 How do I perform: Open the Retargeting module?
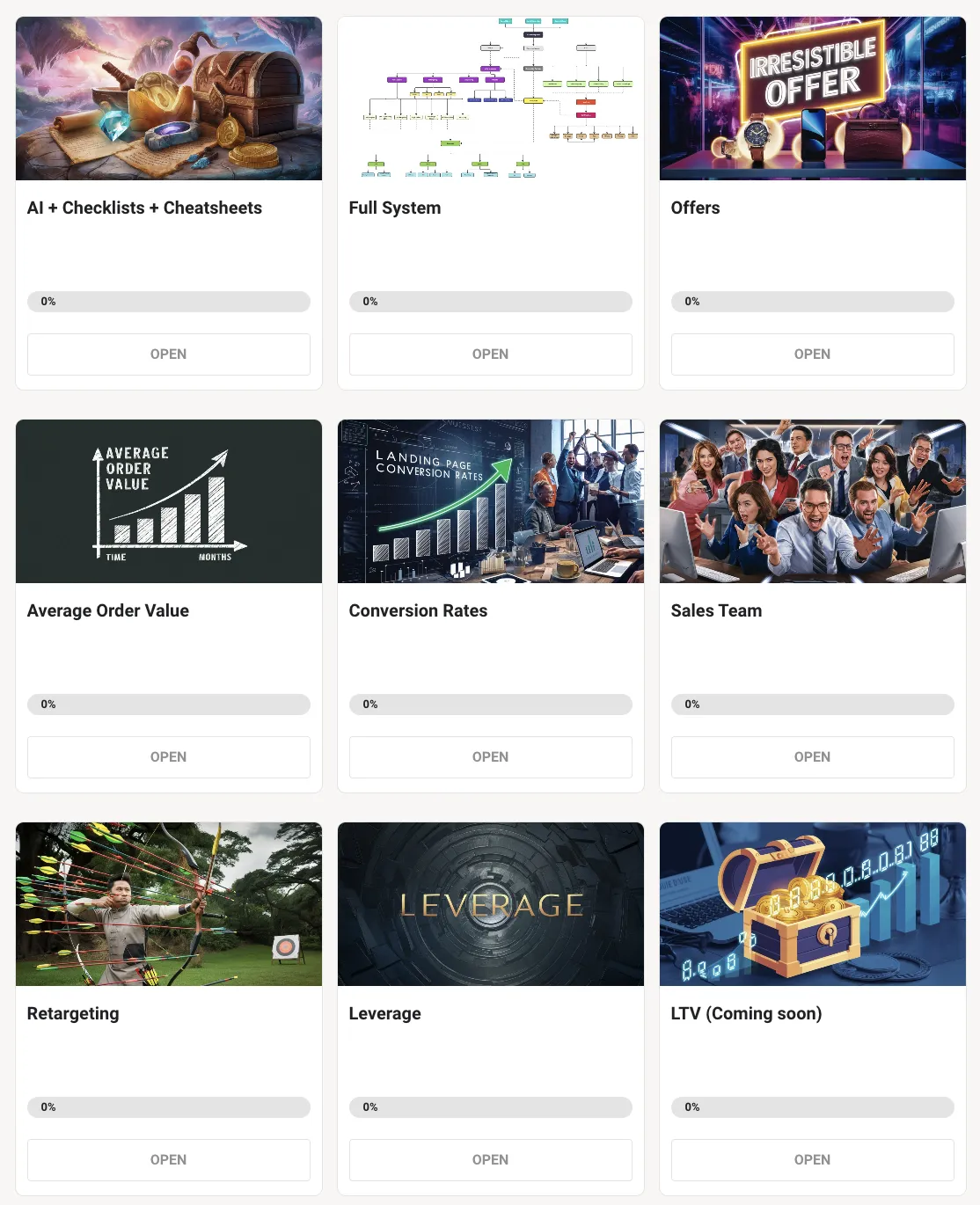point(168,1159)
